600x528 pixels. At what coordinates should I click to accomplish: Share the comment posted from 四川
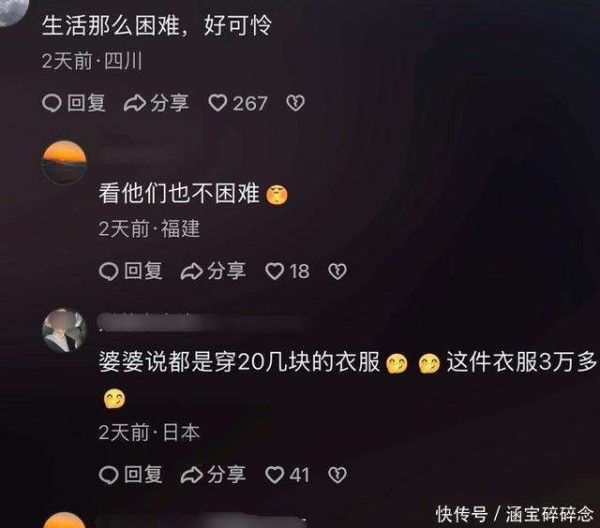click(x=155, y=102)
